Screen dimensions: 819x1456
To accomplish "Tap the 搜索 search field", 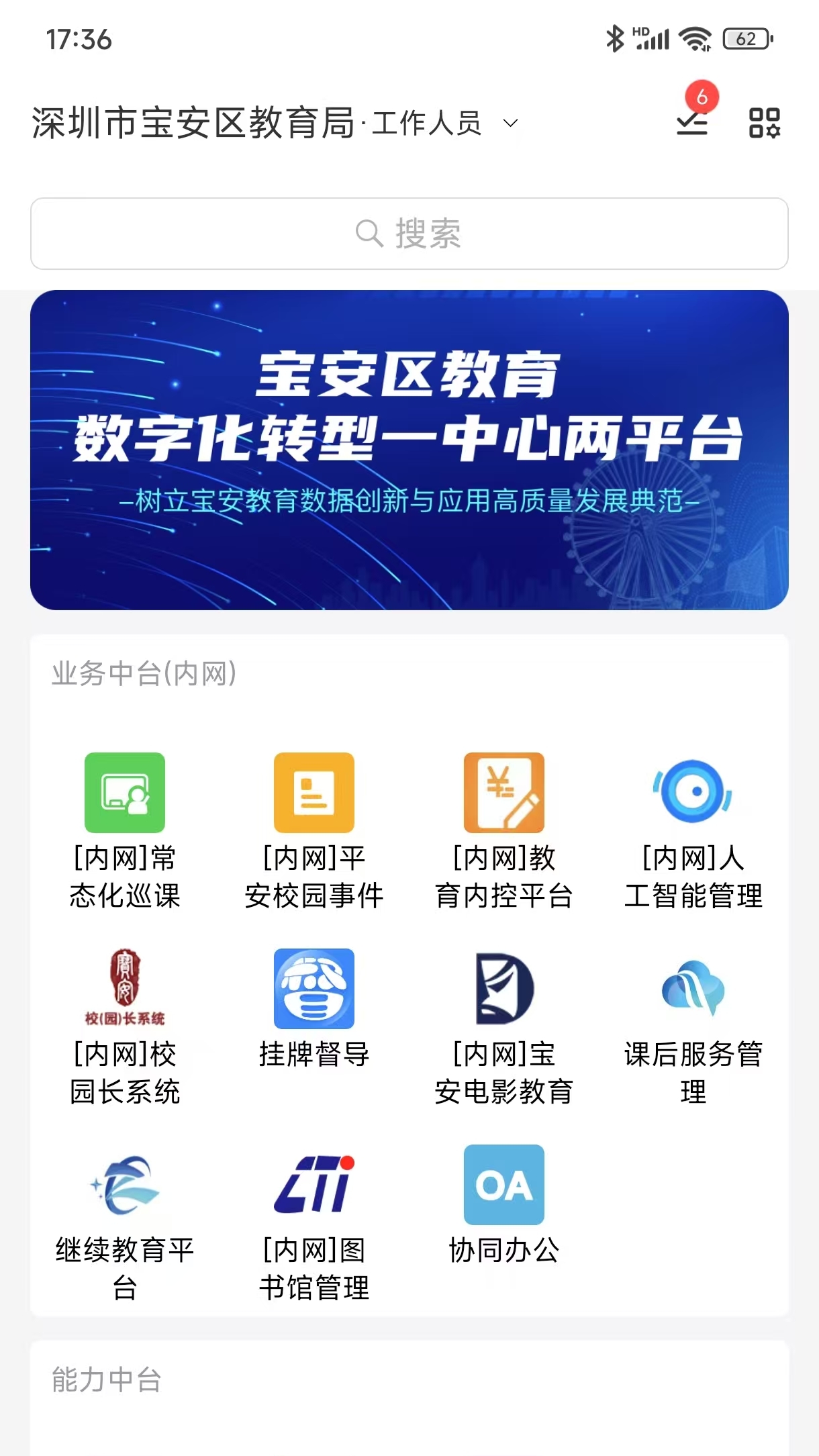I will click(x=409, y=234).
